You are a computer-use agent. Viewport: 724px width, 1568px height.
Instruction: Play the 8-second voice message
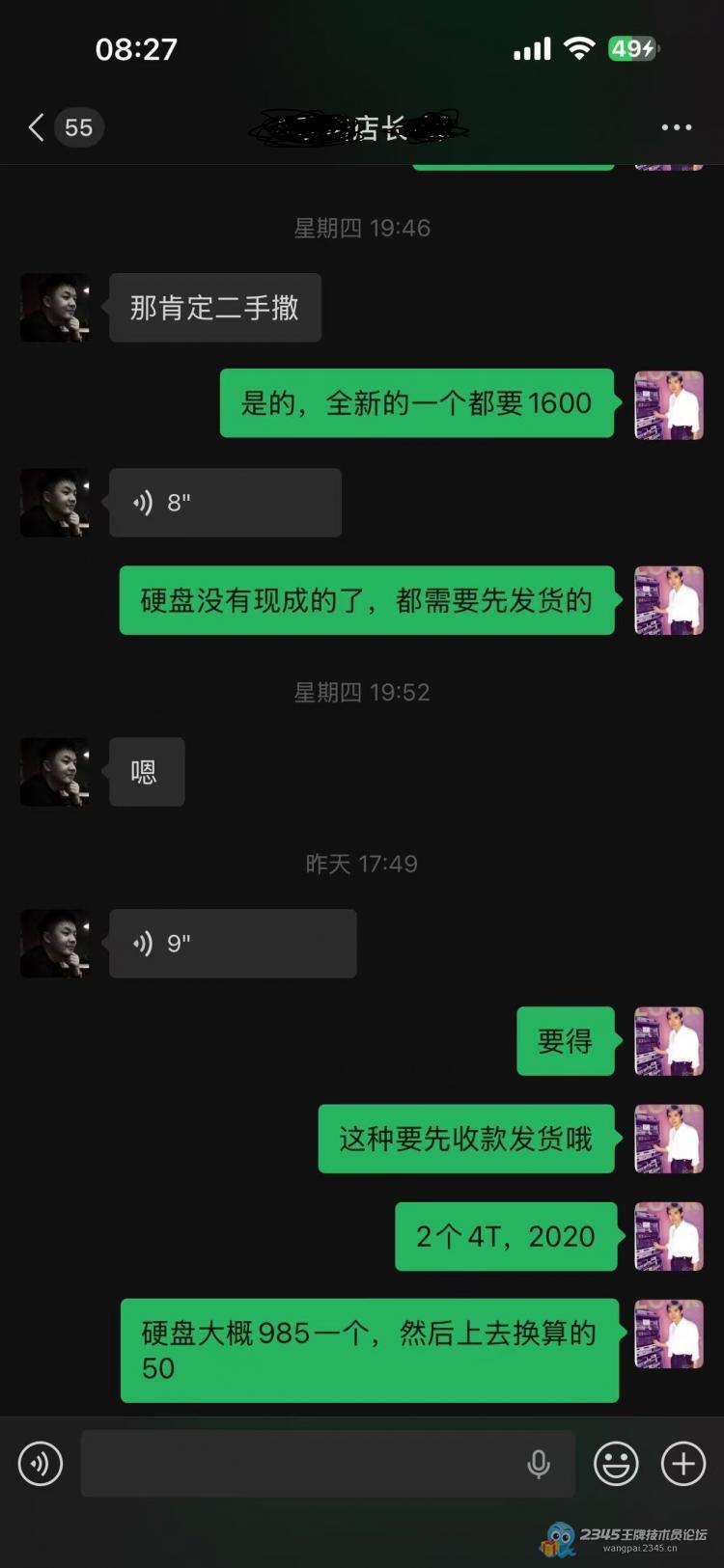click(x=225, y=503)
